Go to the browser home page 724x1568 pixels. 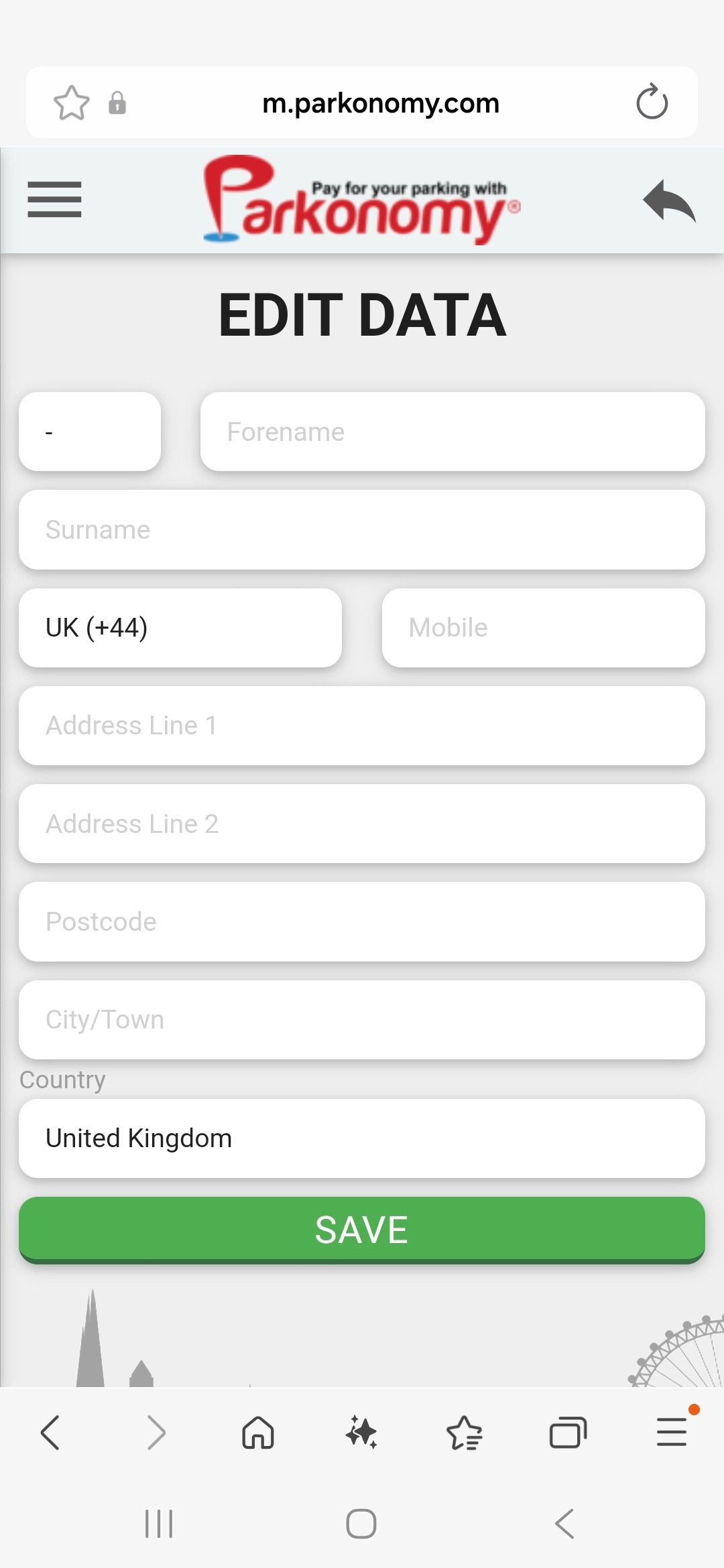coord(258,1433)
